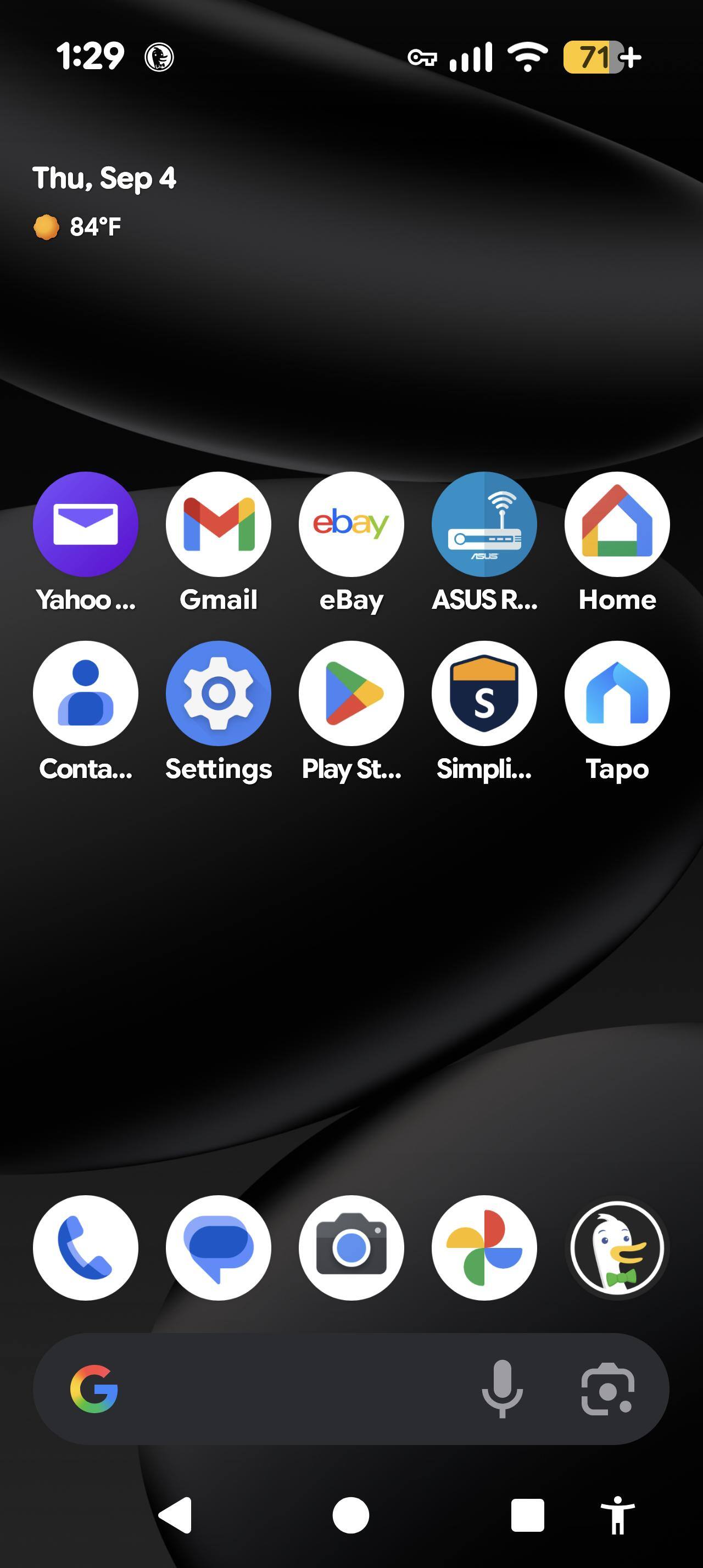Launch the ASUS Router app
Image resolution: width=703 pixels, height=1568 pixels.
click(x=484, y=524)
